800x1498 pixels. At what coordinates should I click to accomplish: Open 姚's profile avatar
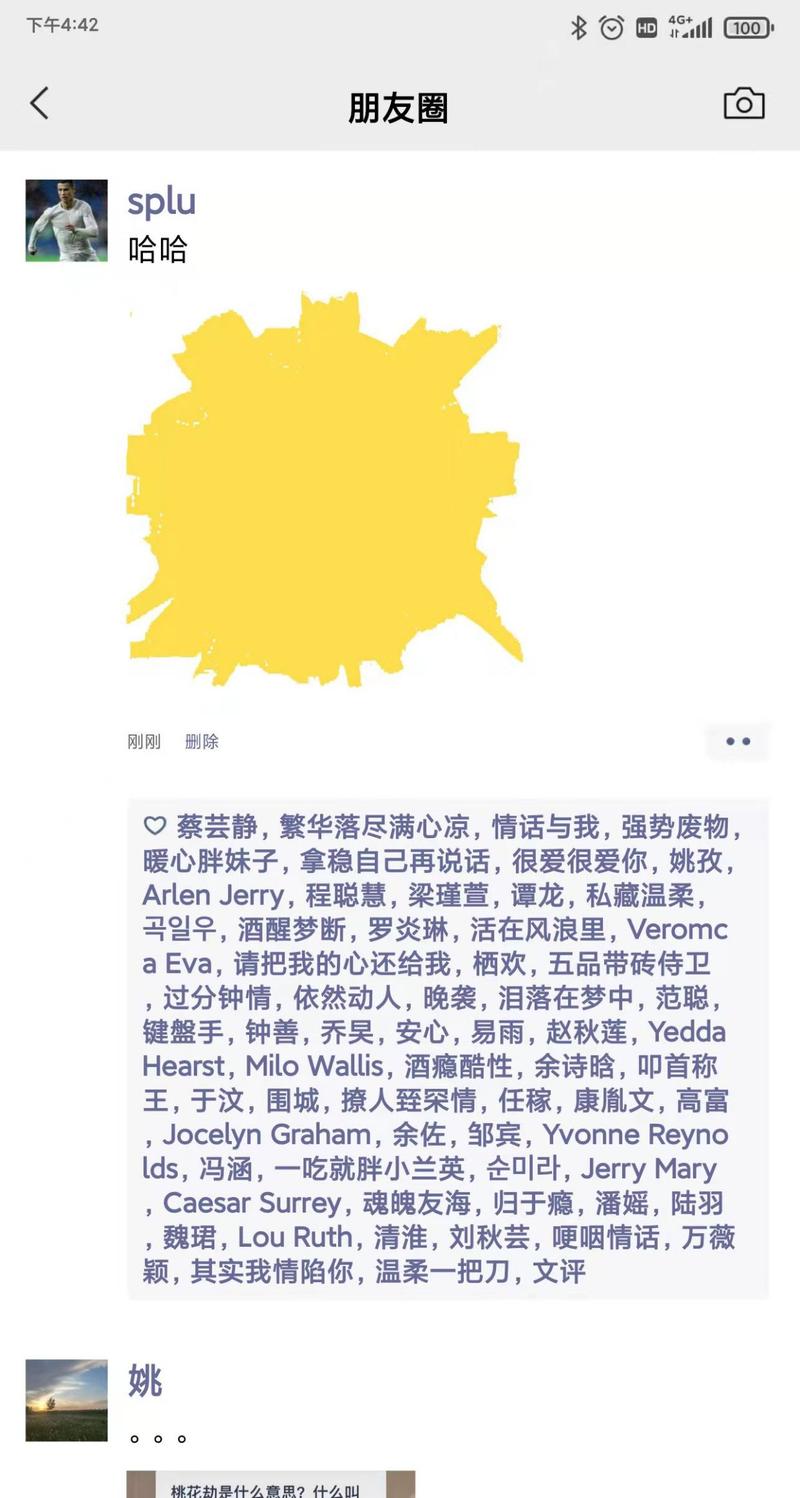66,1400
